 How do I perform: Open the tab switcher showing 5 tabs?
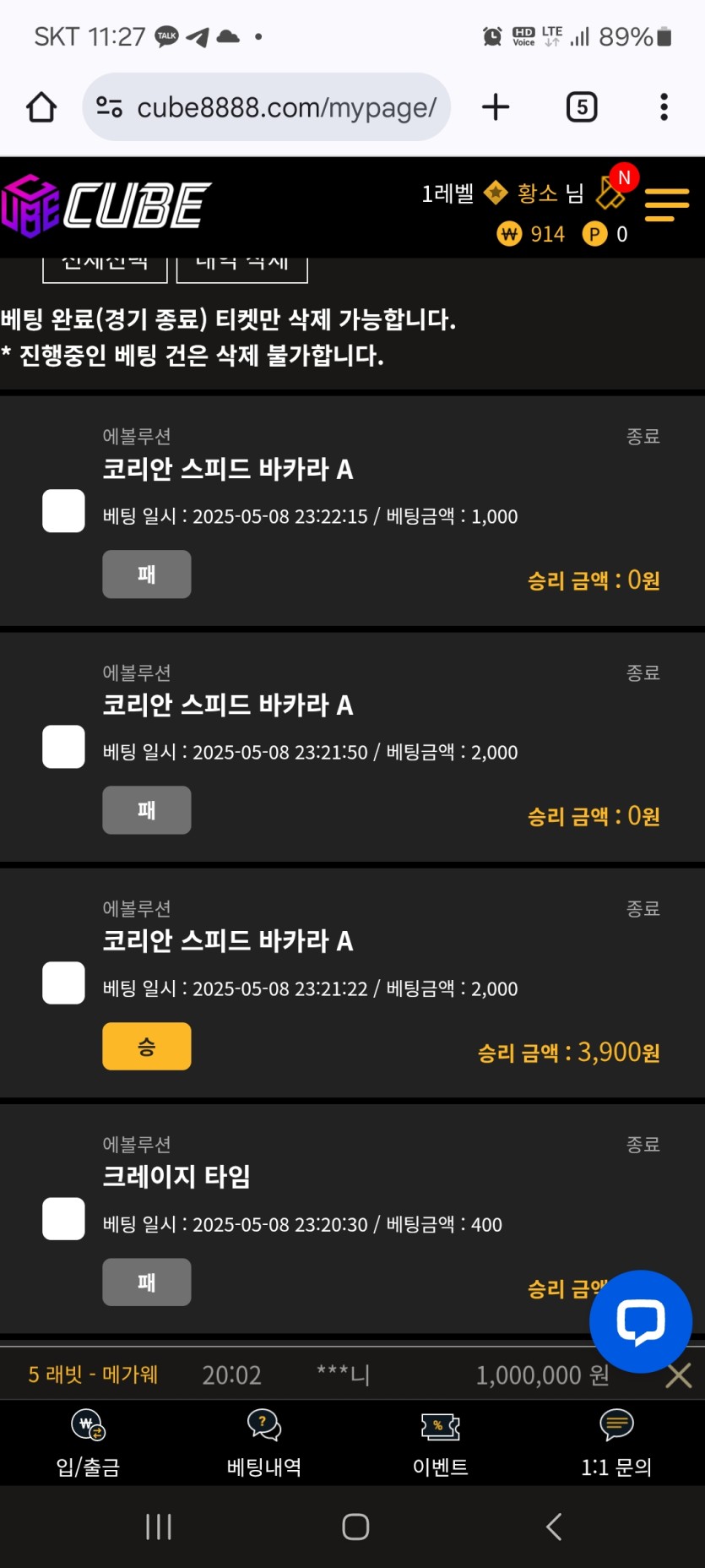pos(582,107)
